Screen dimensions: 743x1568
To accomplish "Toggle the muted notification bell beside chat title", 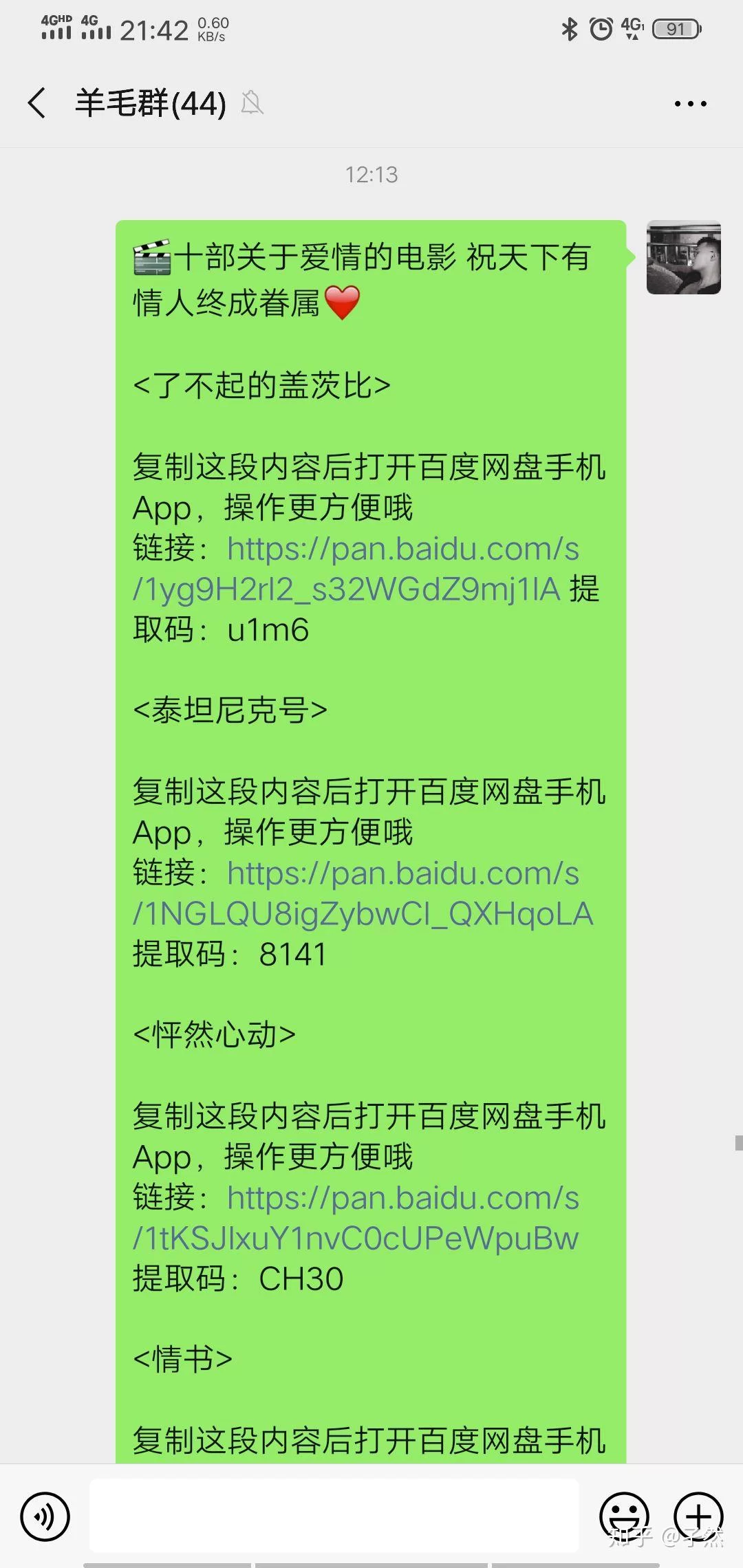I will click(x=252, y=103).
